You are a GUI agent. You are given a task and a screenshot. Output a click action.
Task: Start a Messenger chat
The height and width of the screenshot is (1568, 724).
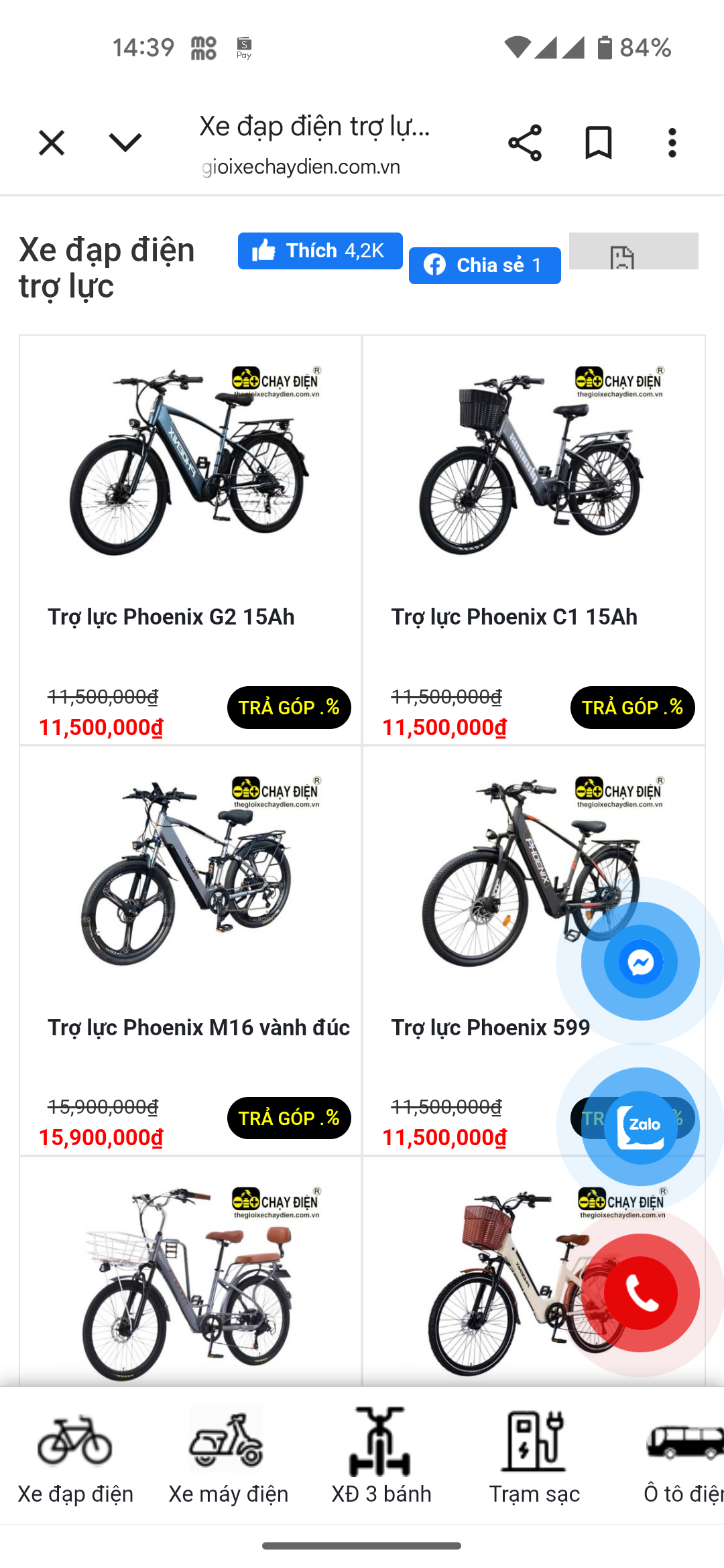tap(641, 962)
